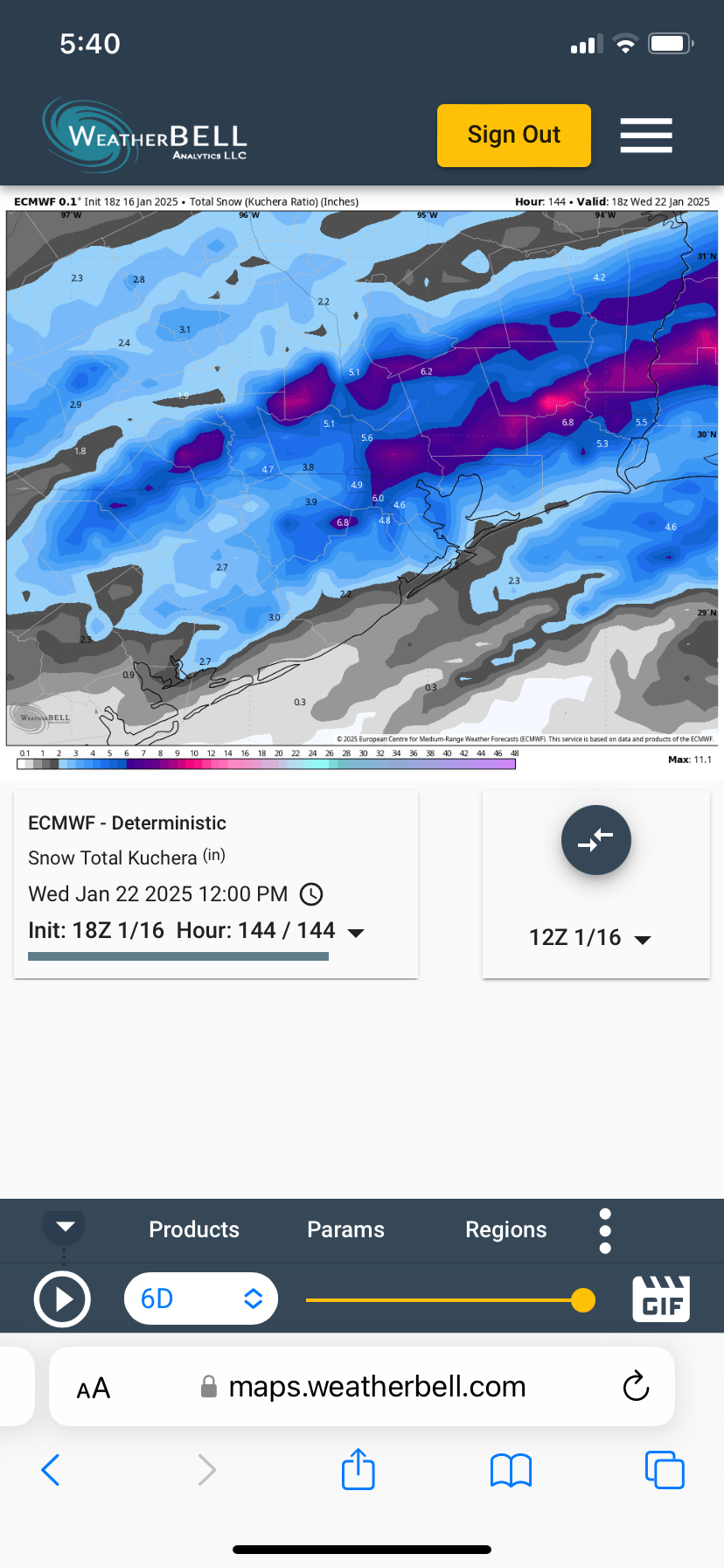
Task: Collapse the bottom toolbar with the arrow
Action: (x=65, y=1226)
